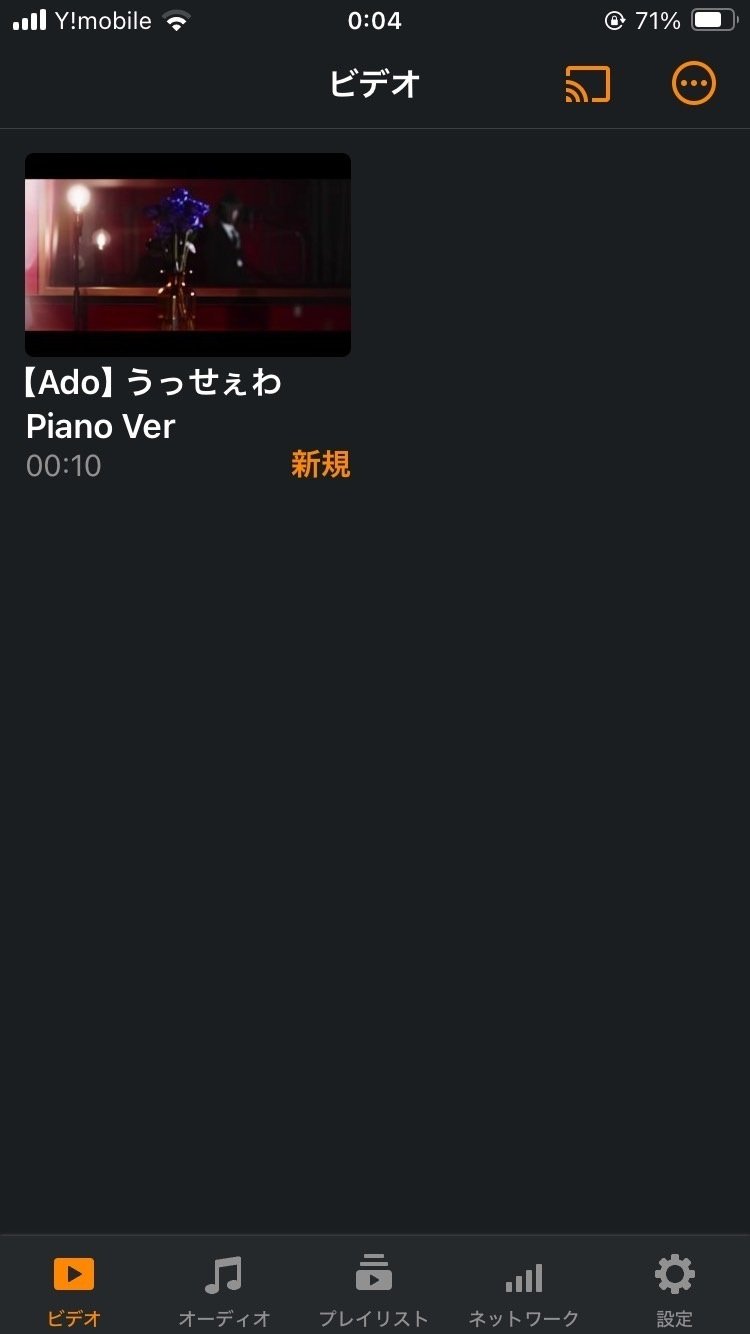750x1334 pixels.
Task: Play the 【Ado】うっせぇわ Piano Ver video
Action: (x=188, y=255)
